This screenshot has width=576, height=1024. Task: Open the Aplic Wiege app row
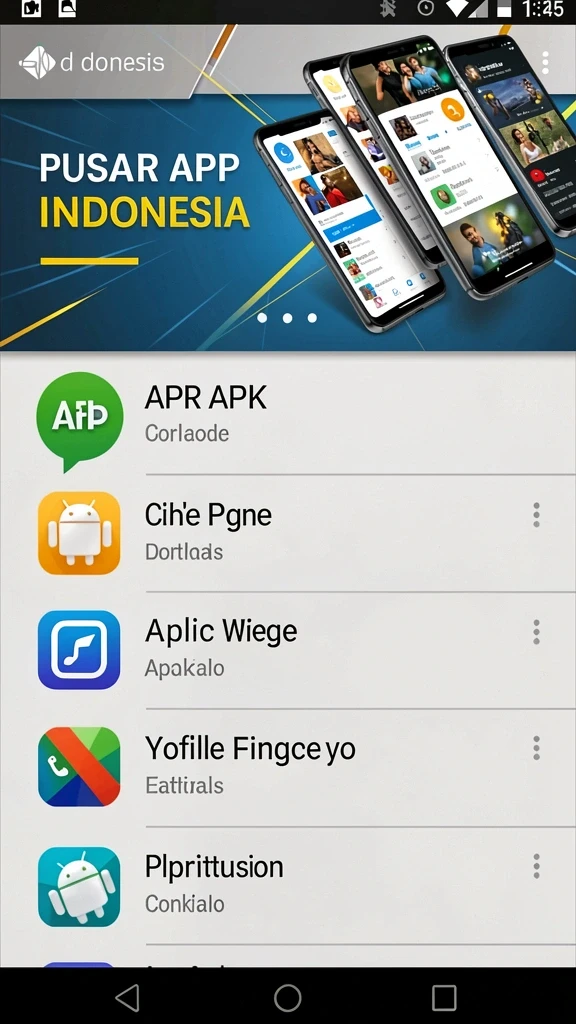tap(288, 650)
